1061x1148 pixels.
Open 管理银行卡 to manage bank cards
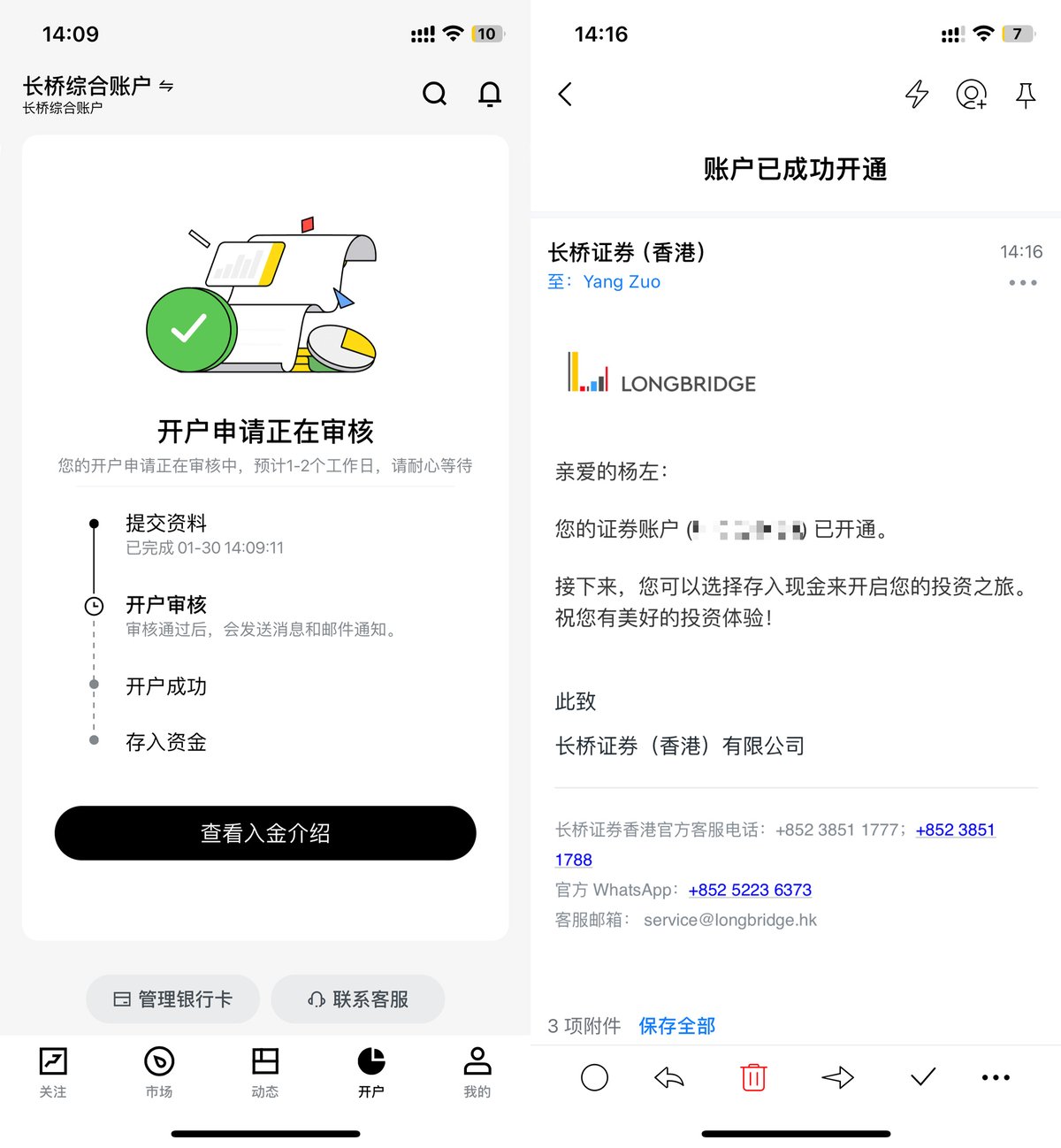(x=173, y=999)
